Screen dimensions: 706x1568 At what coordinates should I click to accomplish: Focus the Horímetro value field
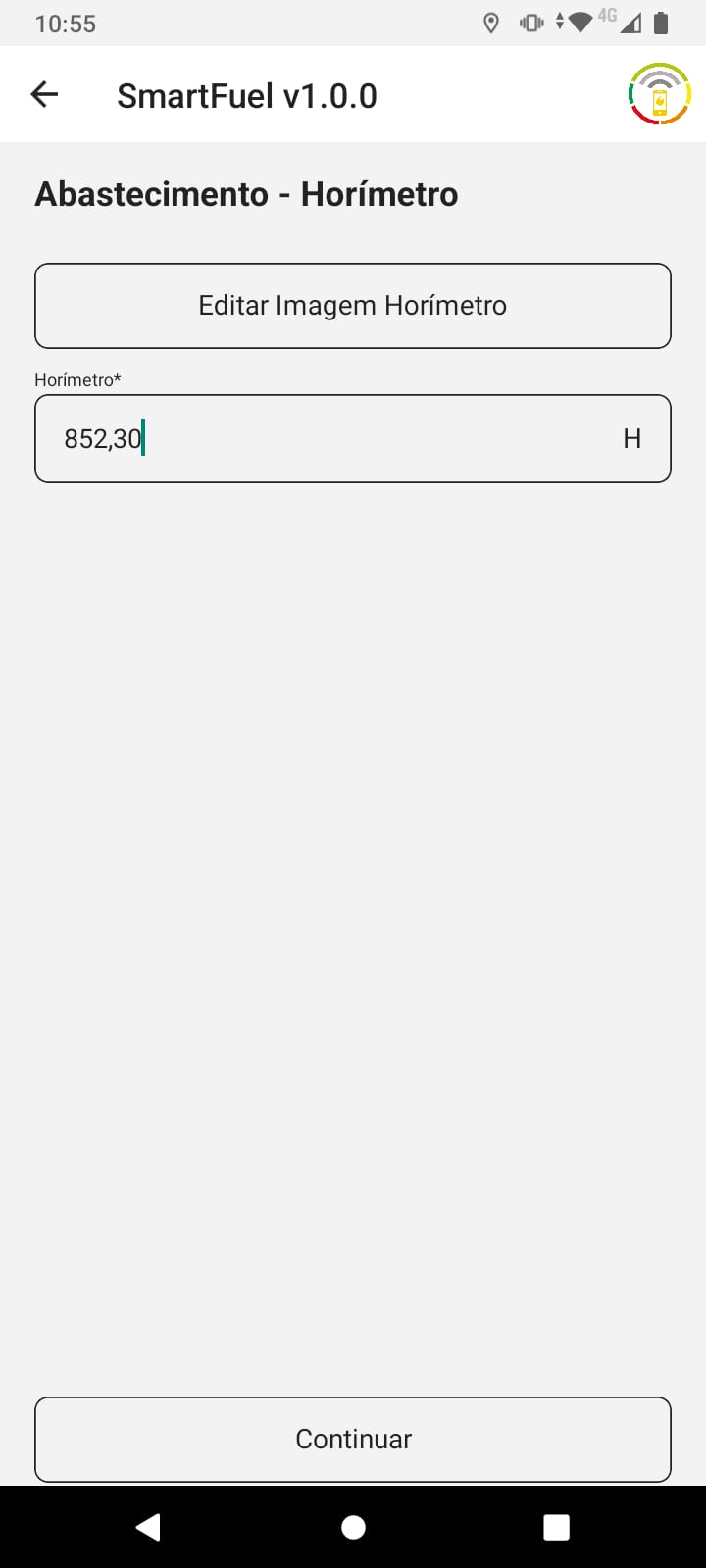point(333,439)
